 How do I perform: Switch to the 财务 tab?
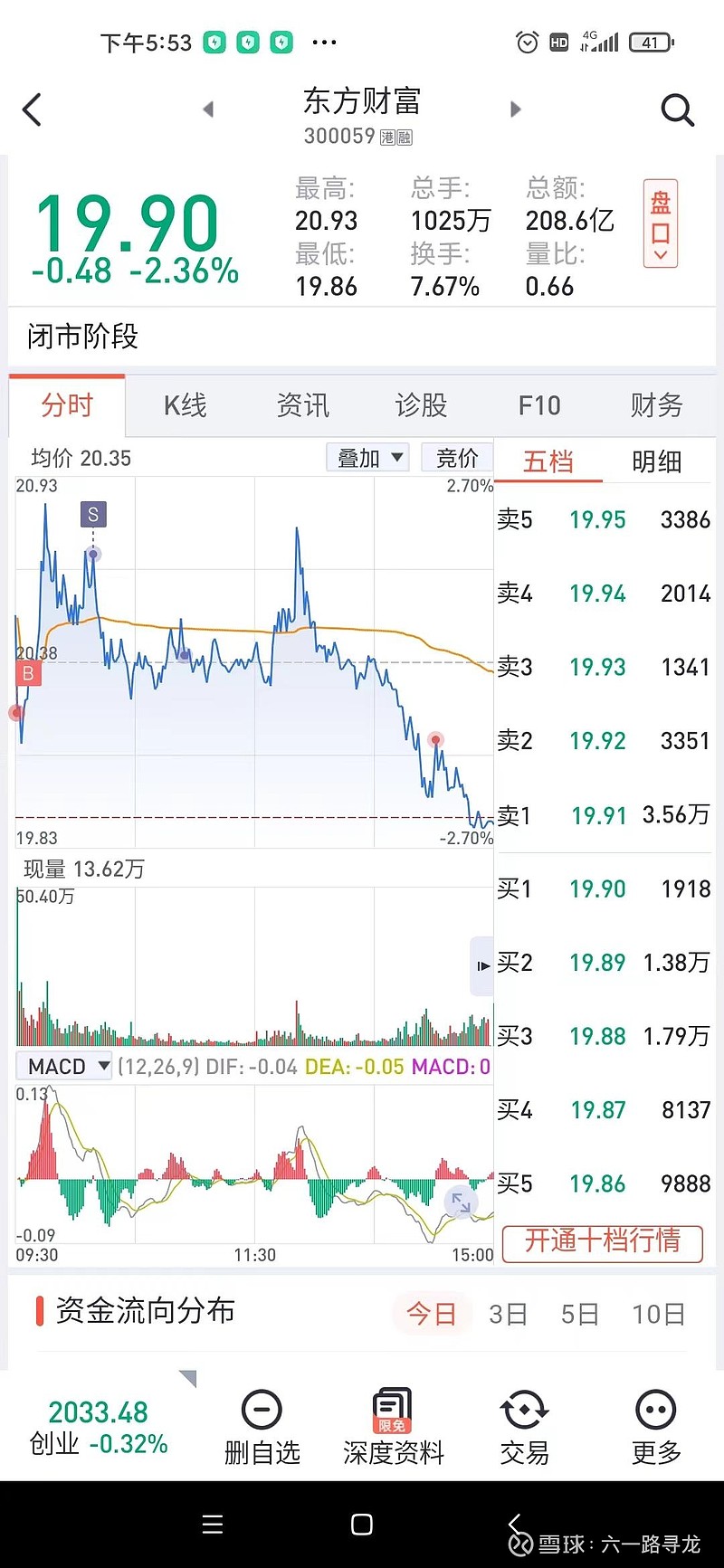coord(657,405)
